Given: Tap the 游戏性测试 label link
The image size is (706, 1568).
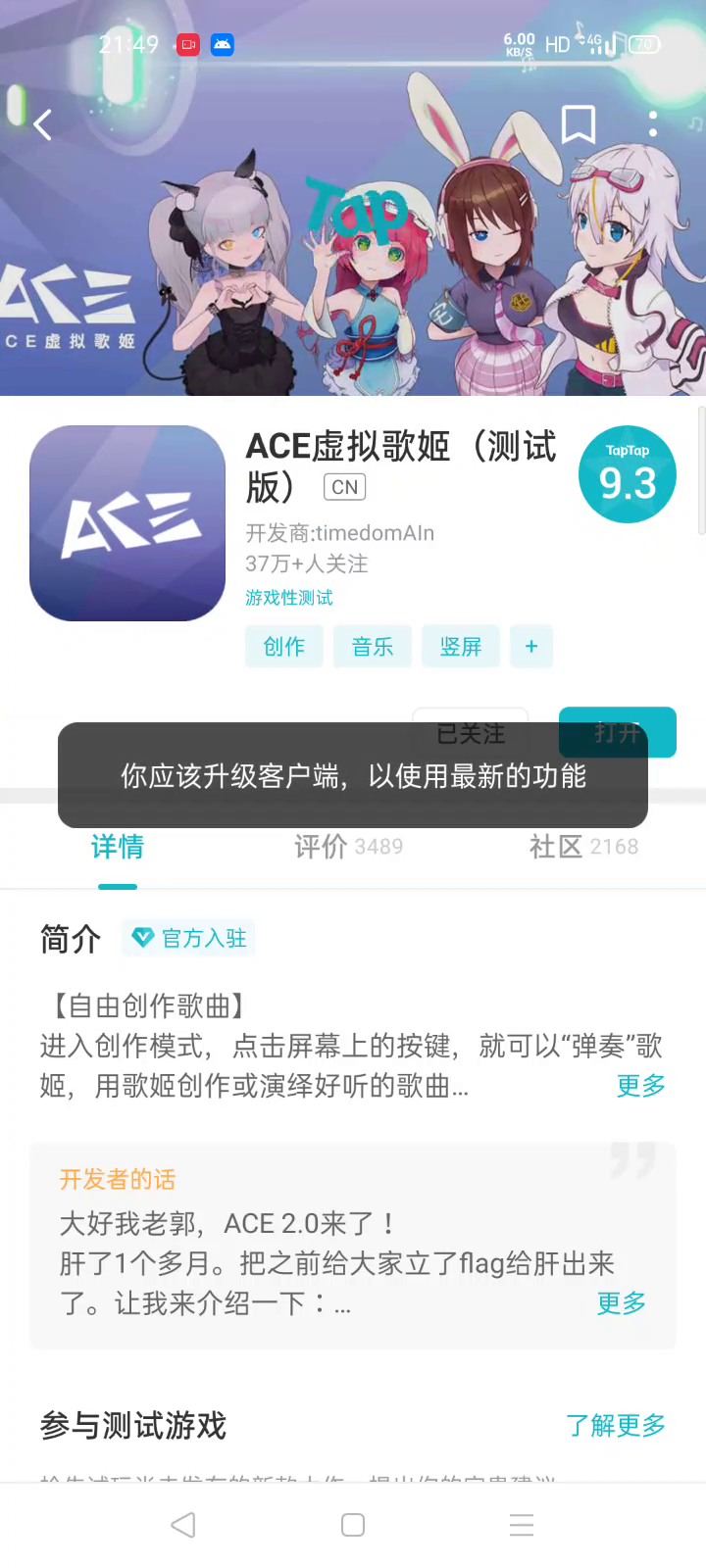Looking at the screenshot, I should point(289,598).
